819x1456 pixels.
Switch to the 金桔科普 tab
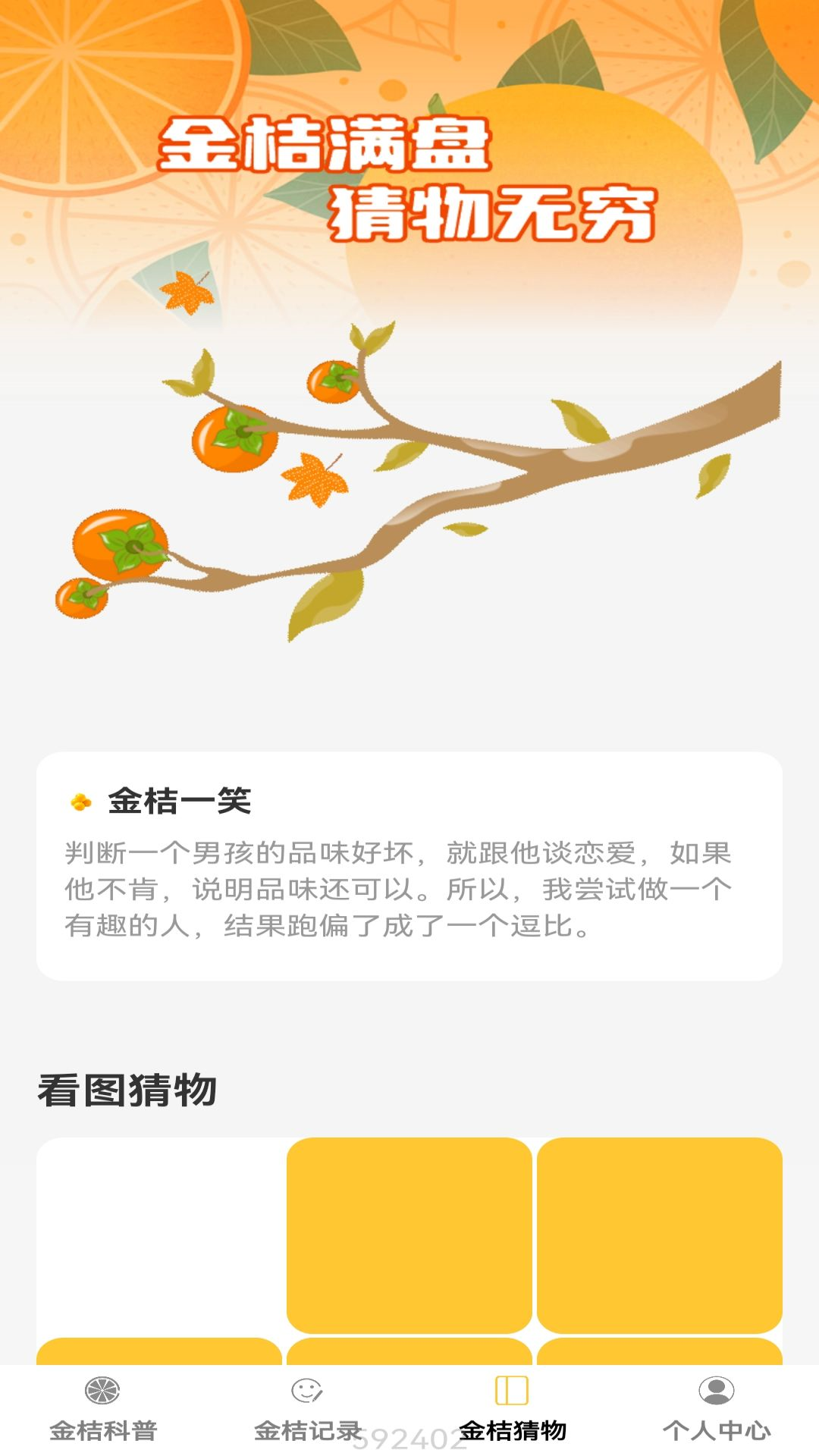103,1409
